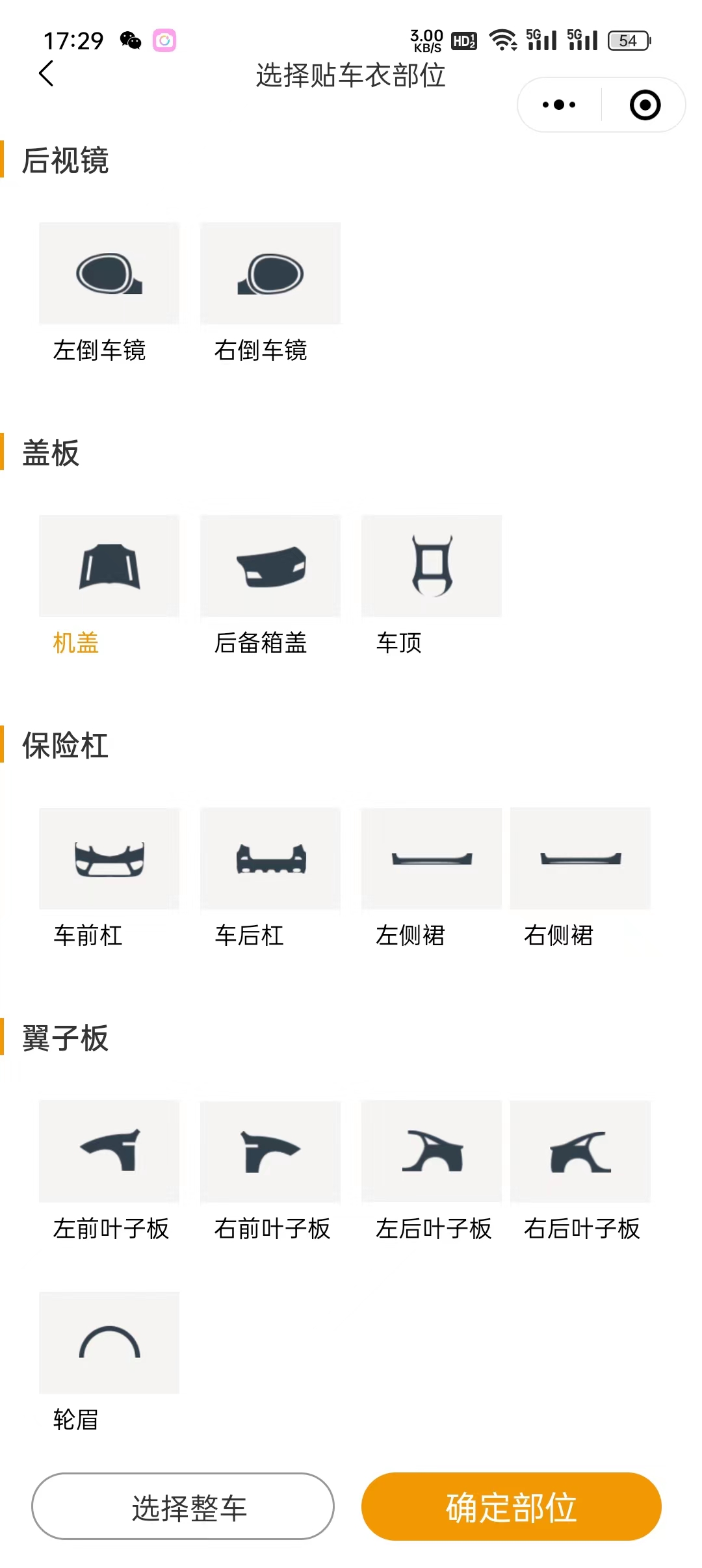The width and height of the screenshot is (702, 1568).
Task: Select the 轮眉 part
Action: [x=109, y=1343]
